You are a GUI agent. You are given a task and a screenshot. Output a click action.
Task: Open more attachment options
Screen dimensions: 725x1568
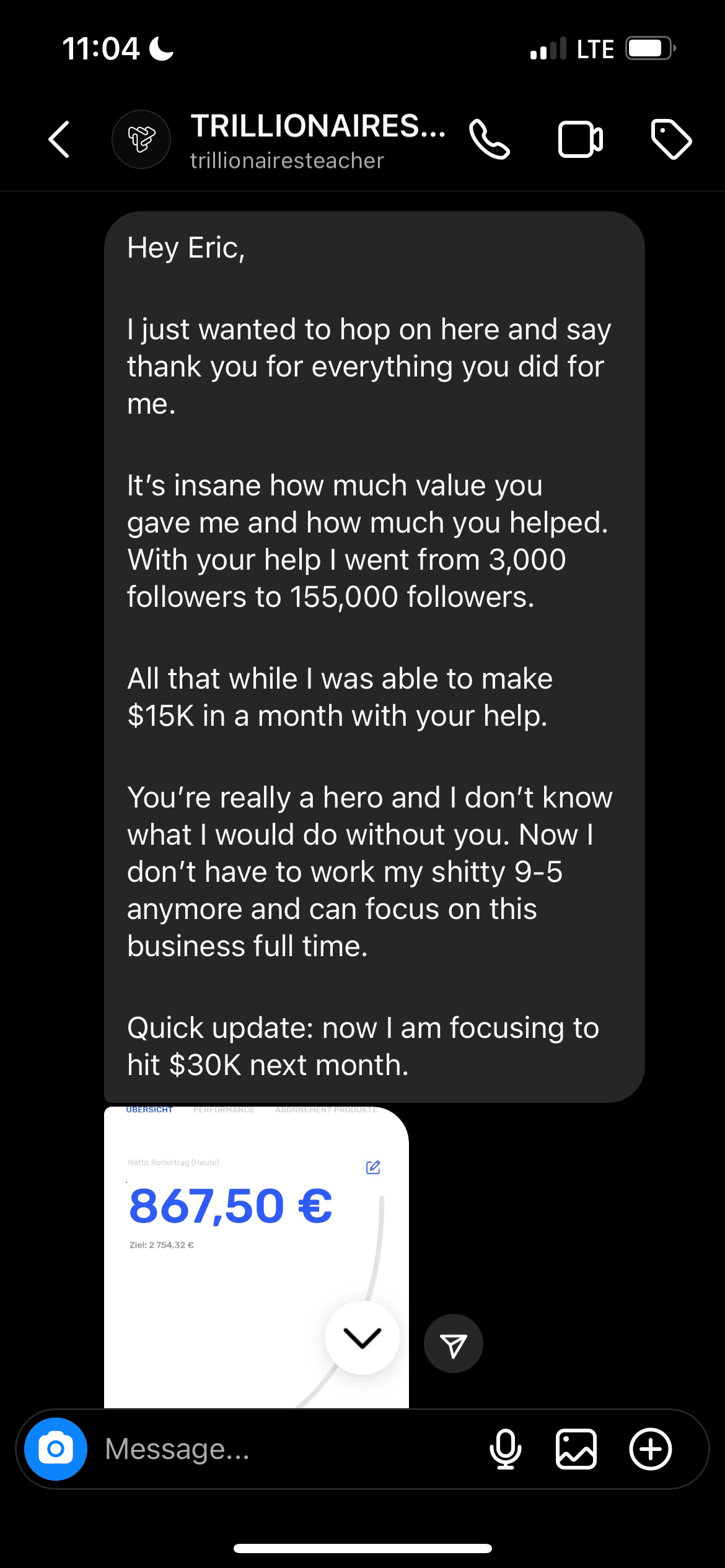point(651,1449)
